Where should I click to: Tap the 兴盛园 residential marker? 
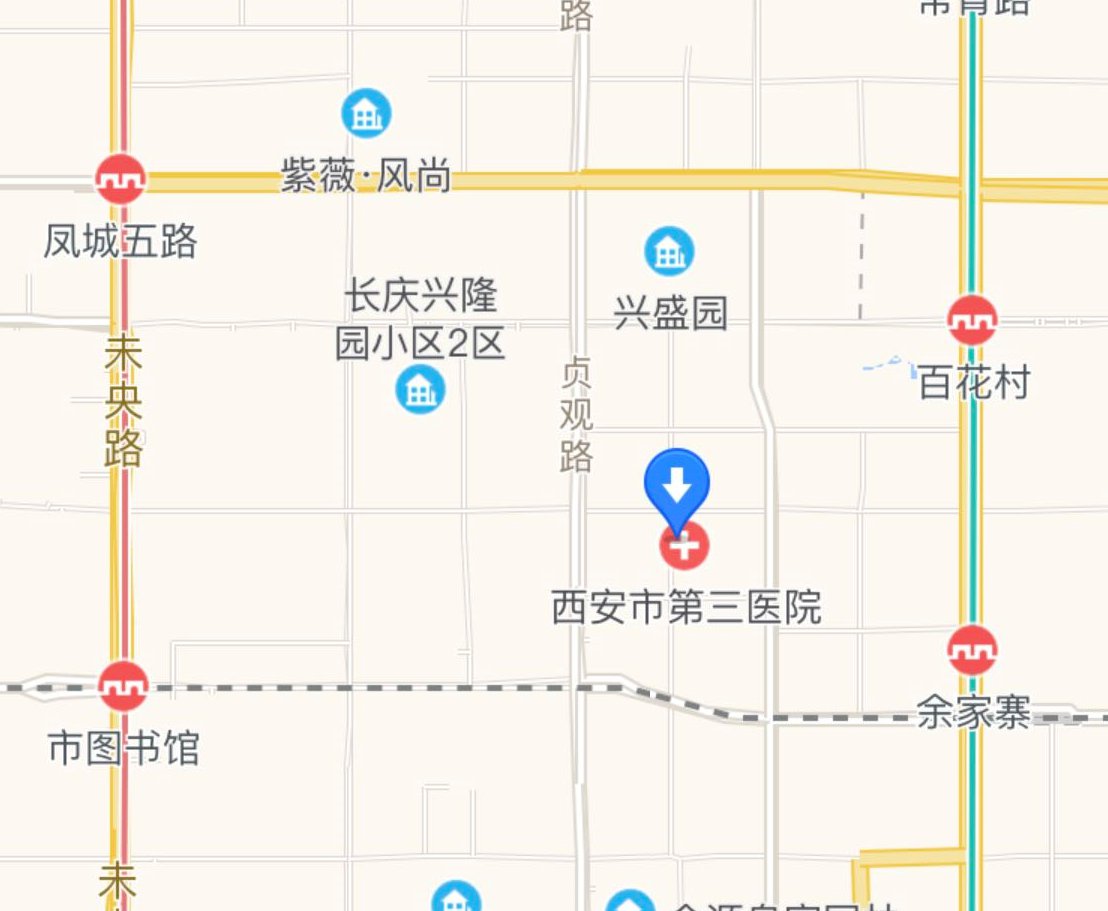[669, 251]
